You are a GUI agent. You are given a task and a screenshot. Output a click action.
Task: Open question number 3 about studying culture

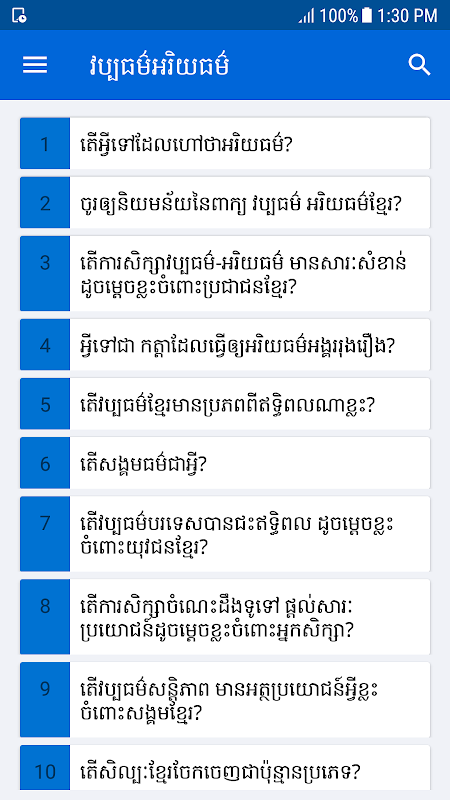coord(225,273)
